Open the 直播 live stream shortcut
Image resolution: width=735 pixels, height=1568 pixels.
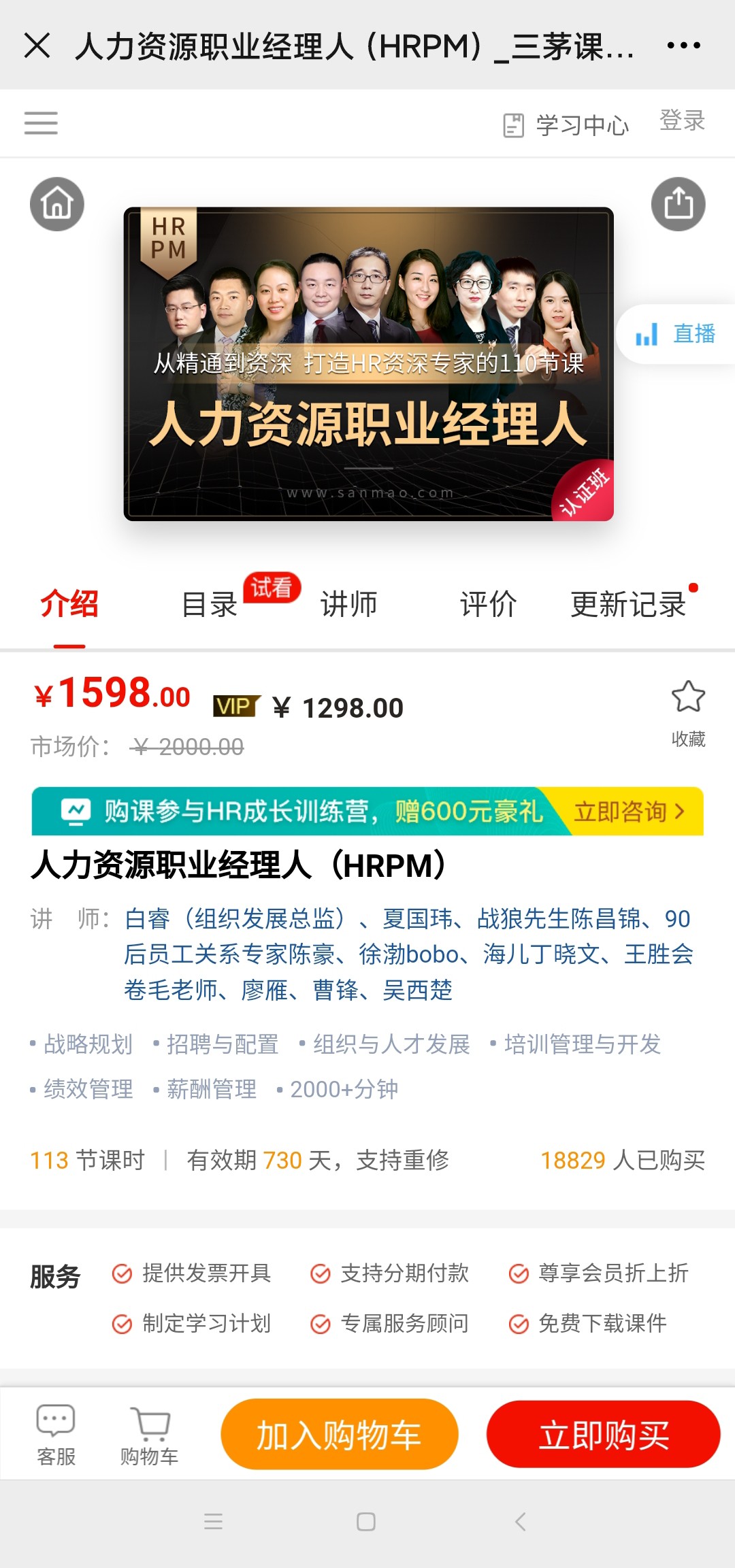point(676,334)
